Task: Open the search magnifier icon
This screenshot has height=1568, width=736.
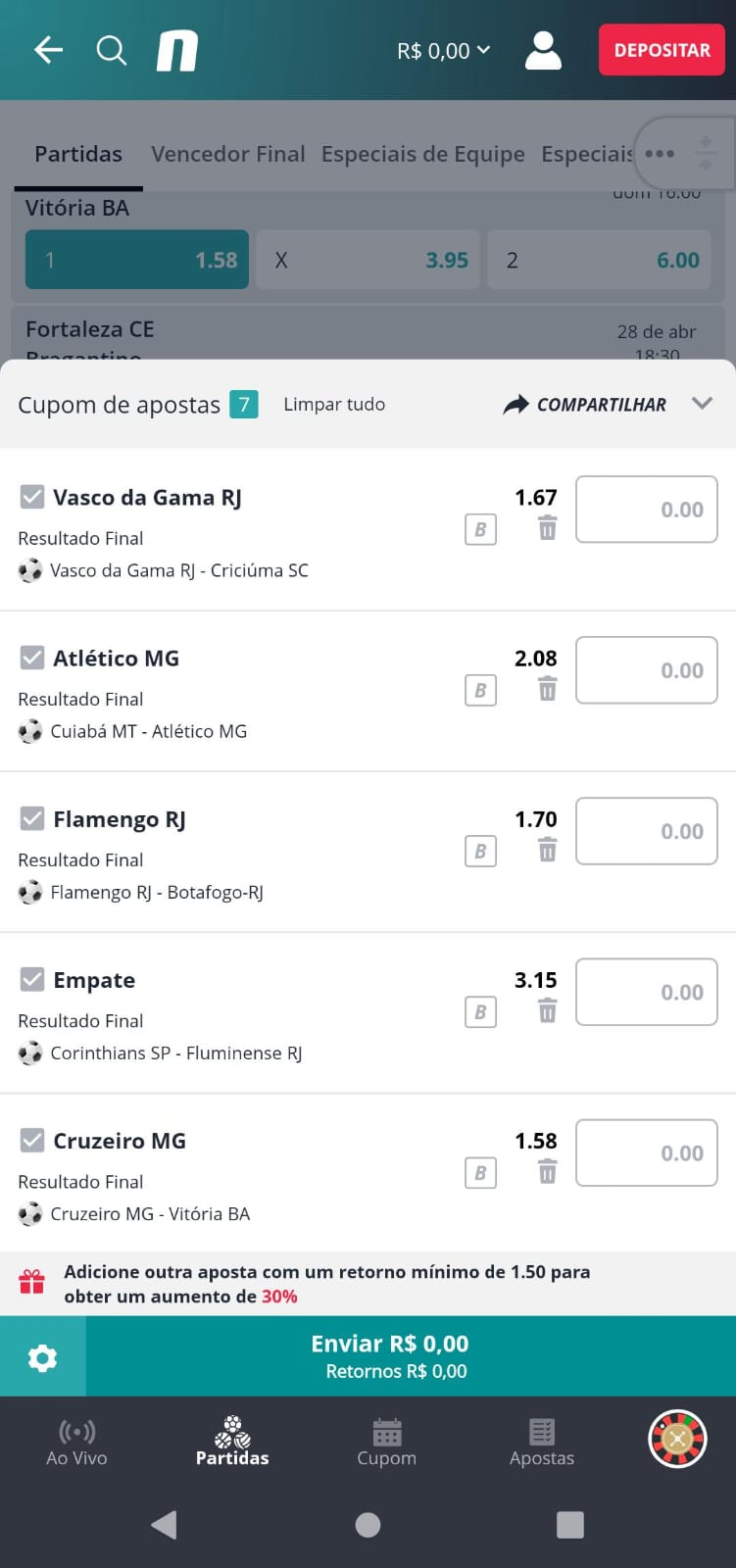Action: 112,50
